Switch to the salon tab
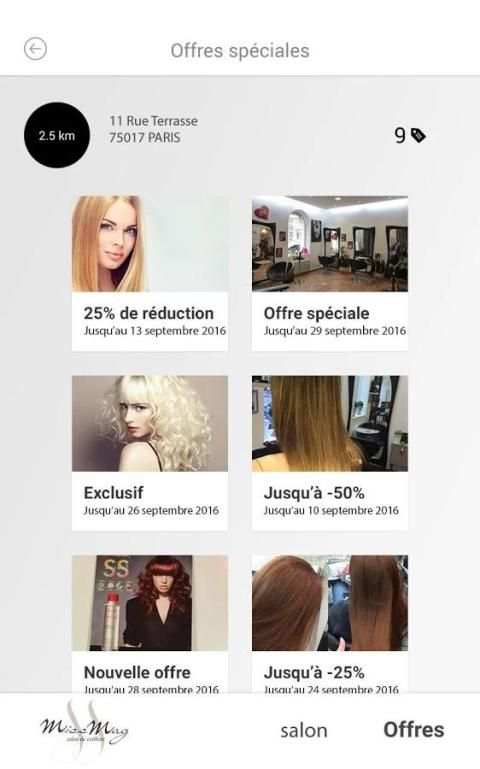480x769 pixels. 304,730
